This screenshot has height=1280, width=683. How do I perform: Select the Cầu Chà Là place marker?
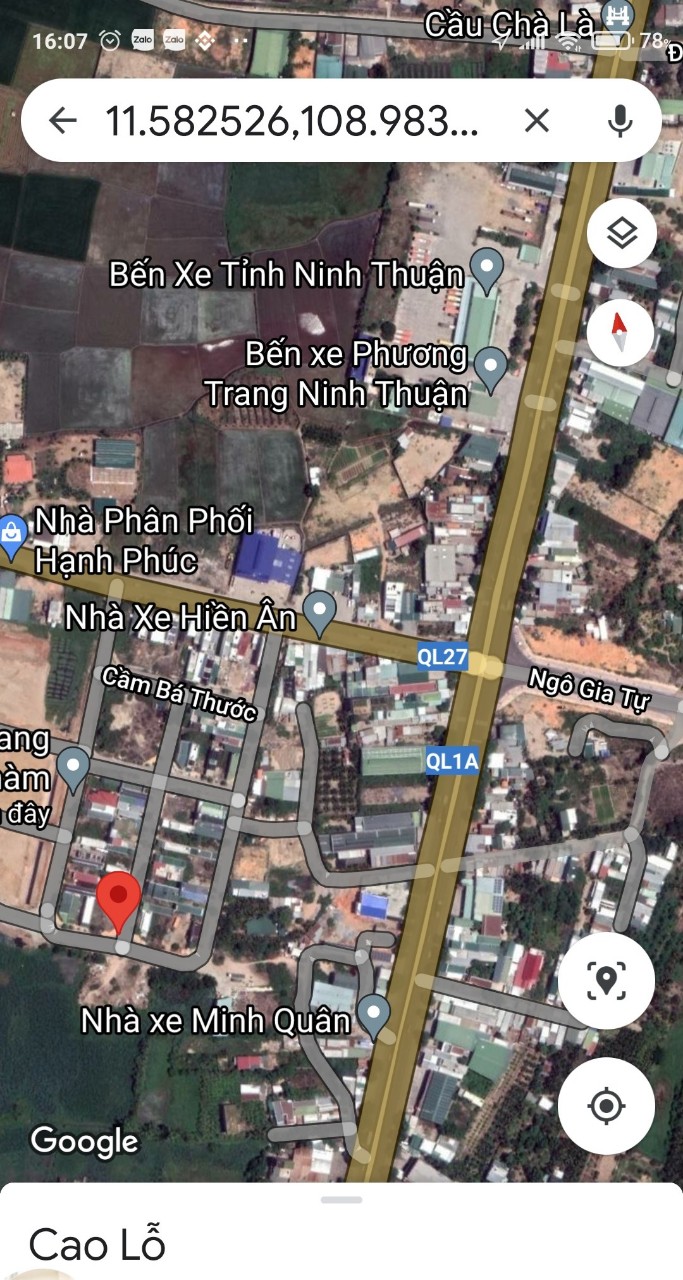[619, 17]
